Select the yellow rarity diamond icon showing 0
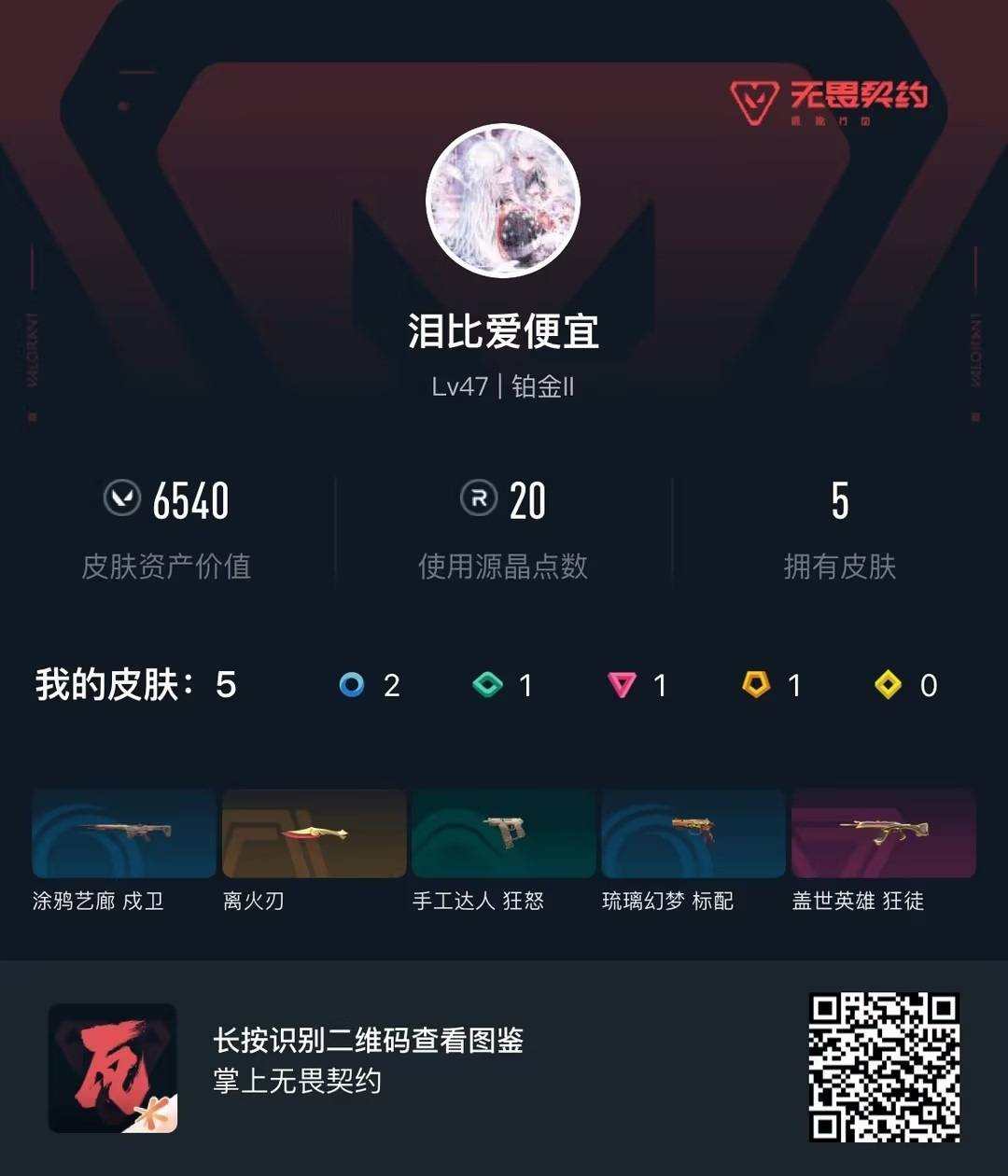Viewport: 1008px width, 1176px height. (889, 686)
